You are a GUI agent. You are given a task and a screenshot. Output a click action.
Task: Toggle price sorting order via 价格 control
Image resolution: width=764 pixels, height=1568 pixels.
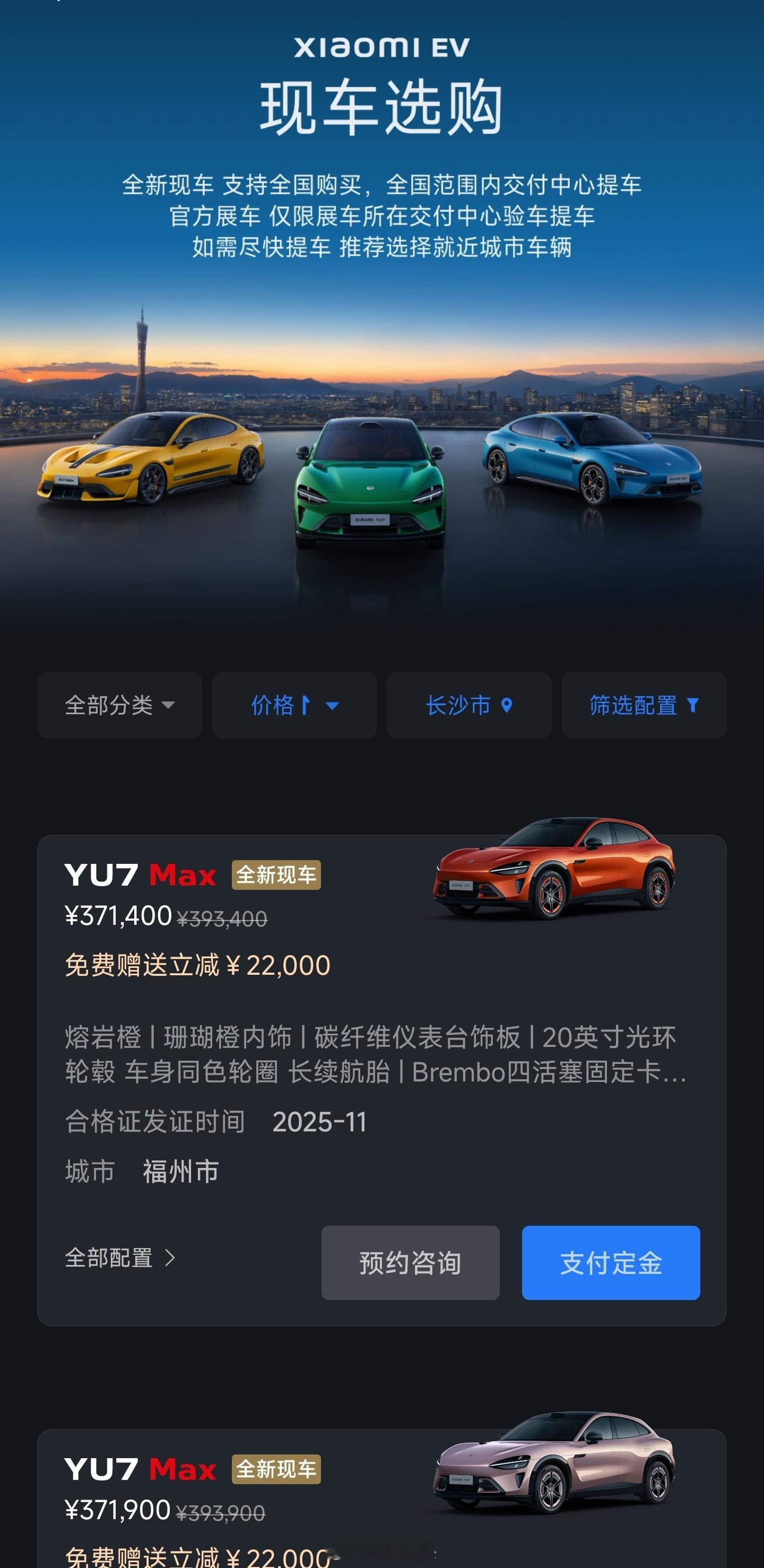(x=294, y=706)
